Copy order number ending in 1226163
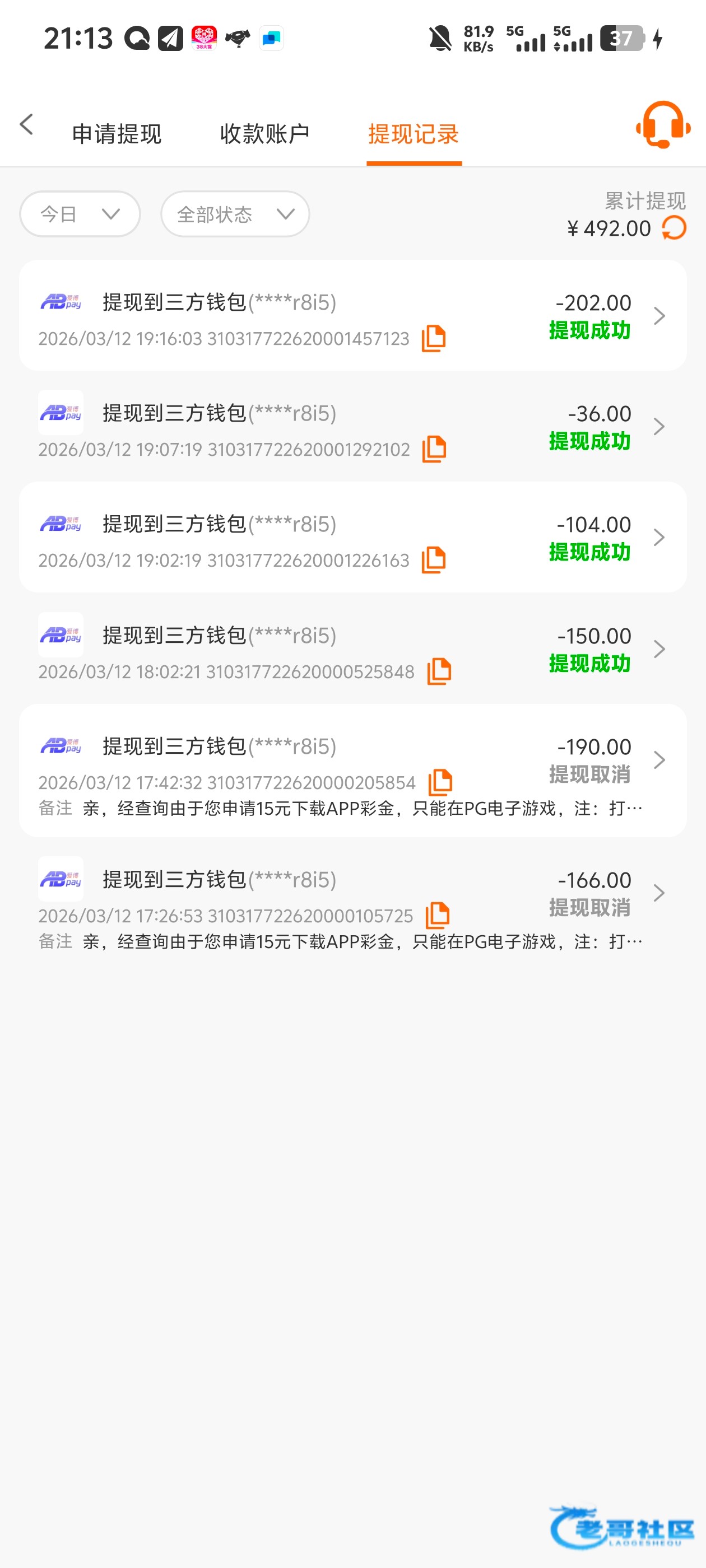The height and width of the screenshot is (1568, 706). pos(434,560)
